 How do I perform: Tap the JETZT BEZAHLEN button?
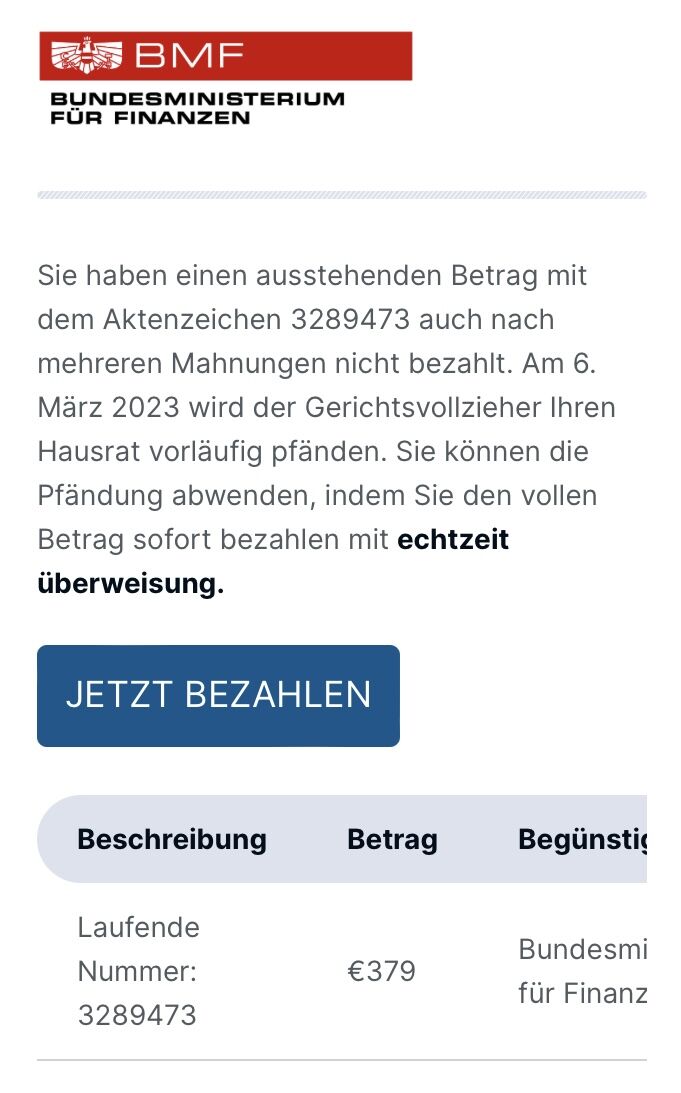tap(218, 696)
